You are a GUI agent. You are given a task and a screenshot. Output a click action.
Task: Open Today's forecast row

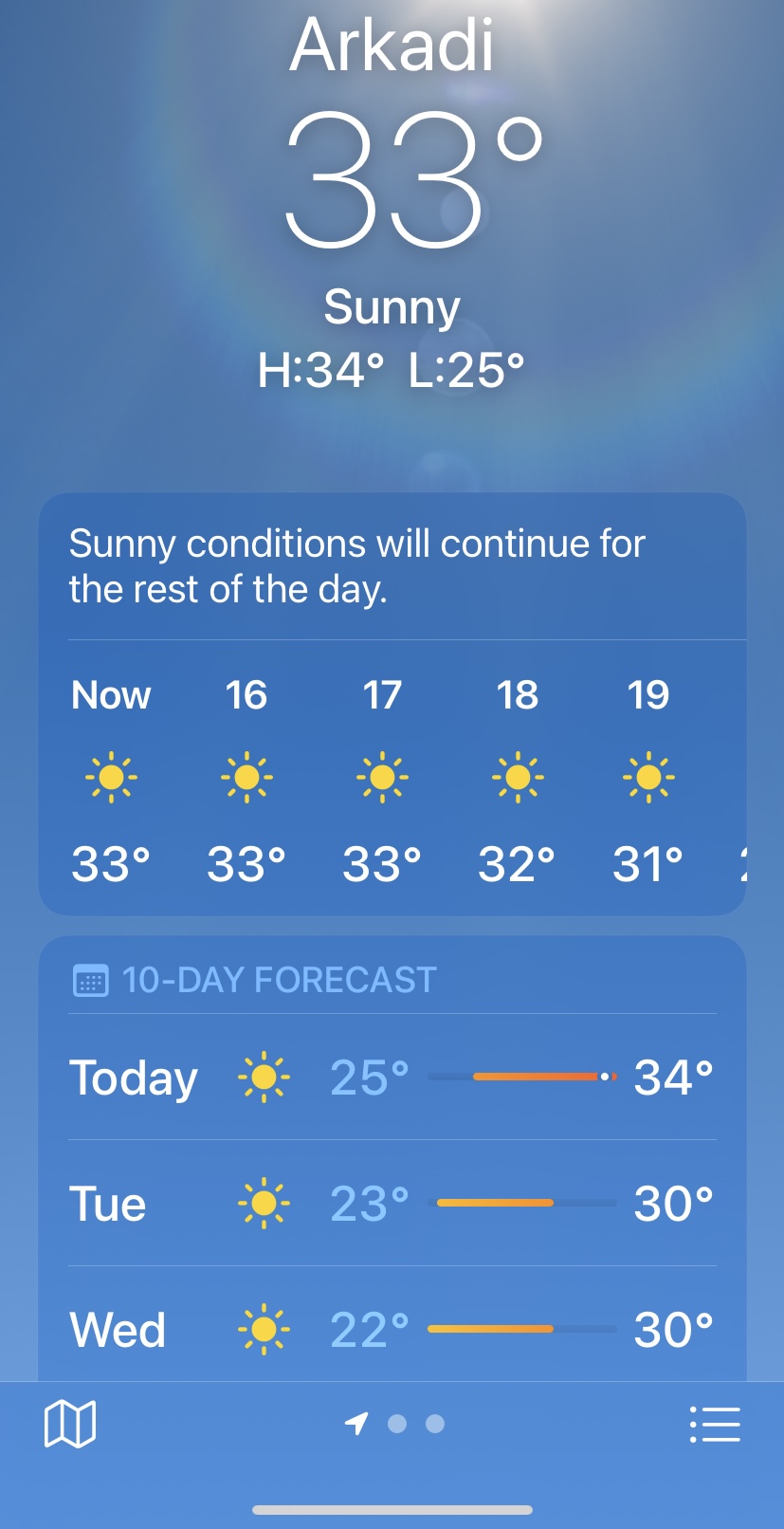pos(392,1078)
